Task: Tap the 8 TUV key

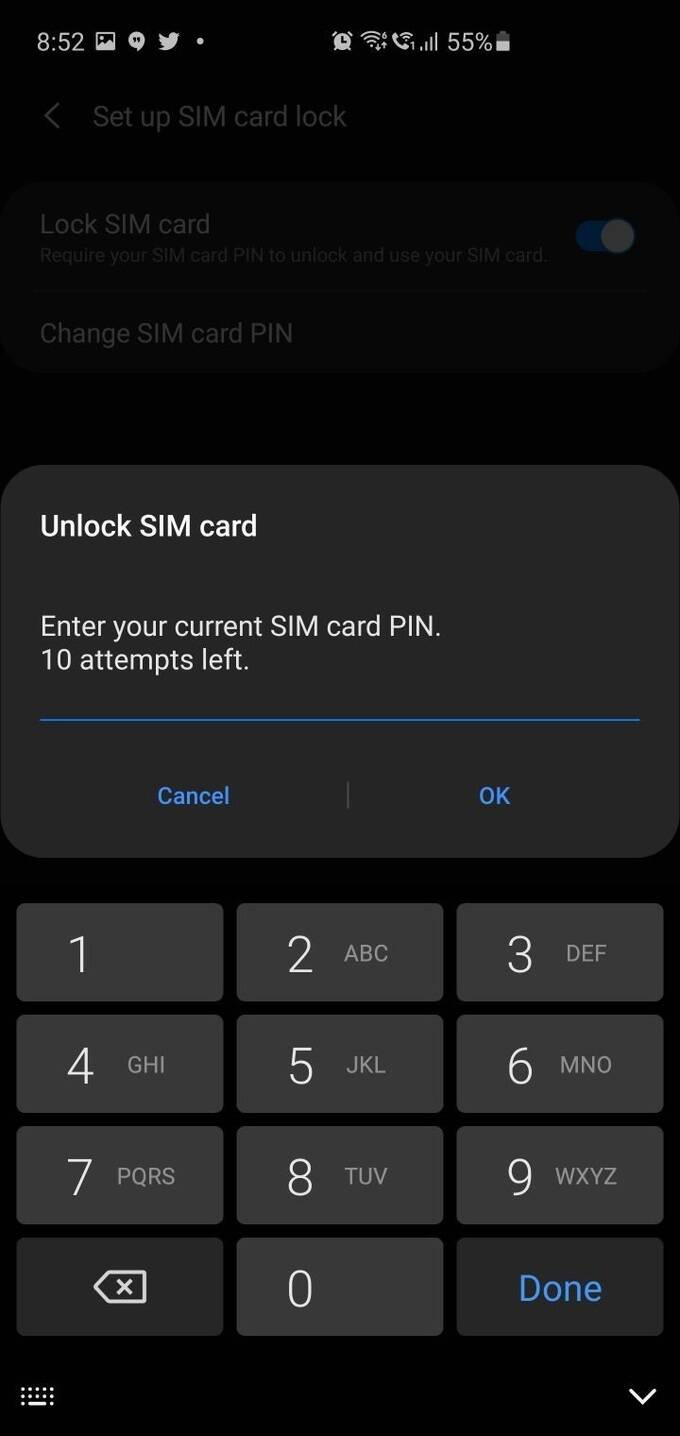Action: (x=340, y=1176)
